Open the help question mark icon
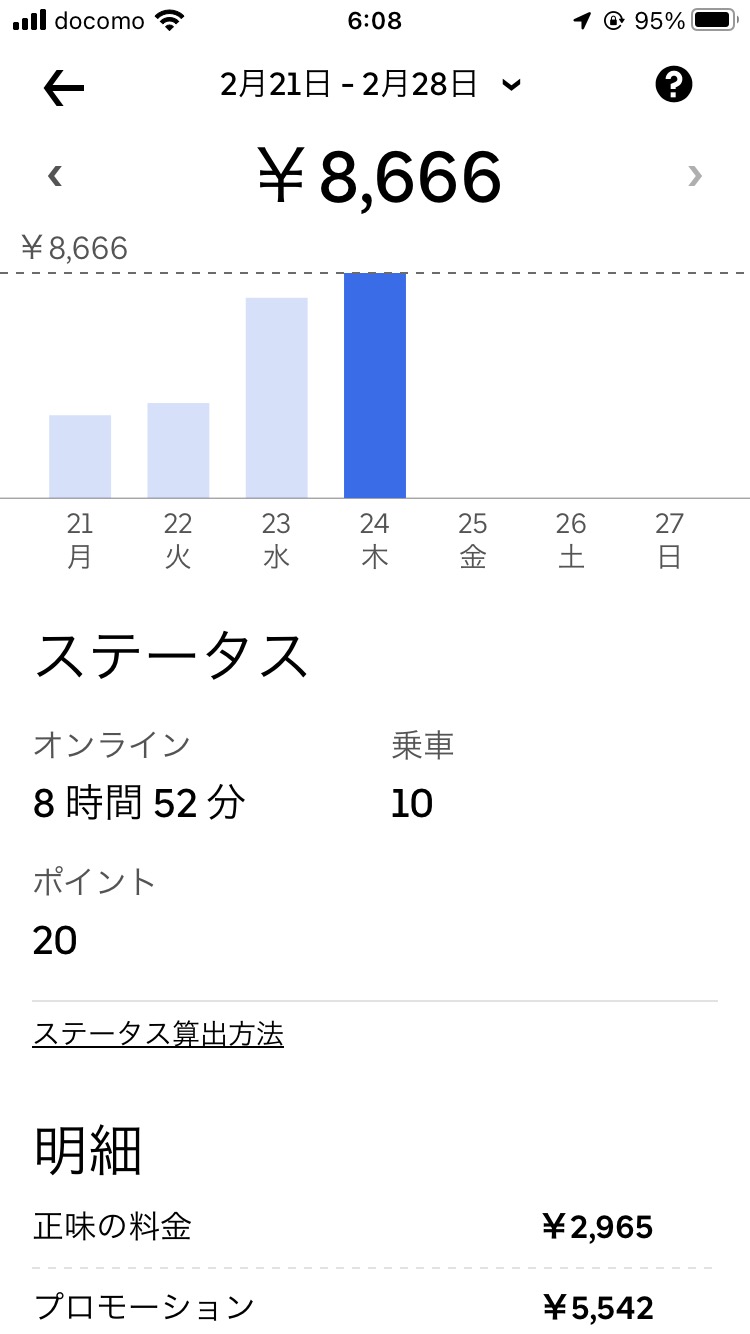 [674, 85]
